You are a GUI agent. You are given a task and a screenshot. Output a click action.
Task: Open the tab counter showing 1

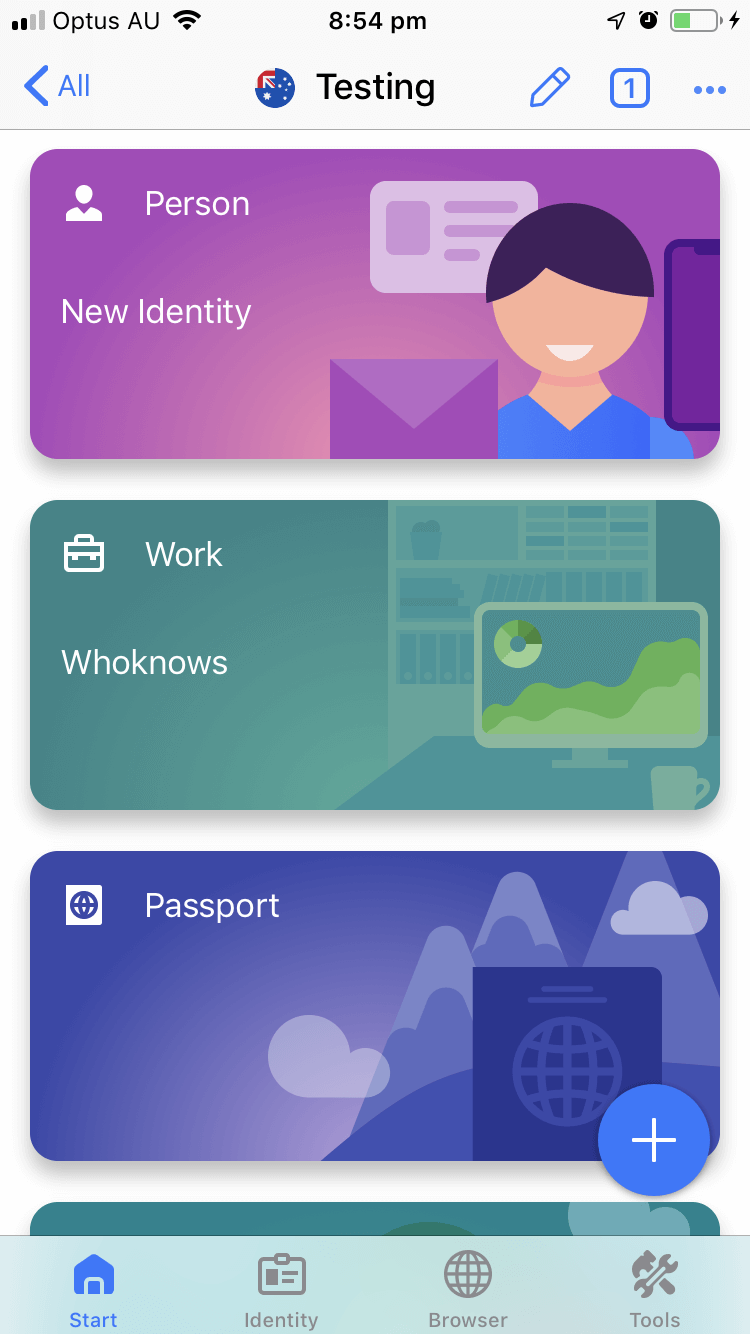tap(629, 88)
